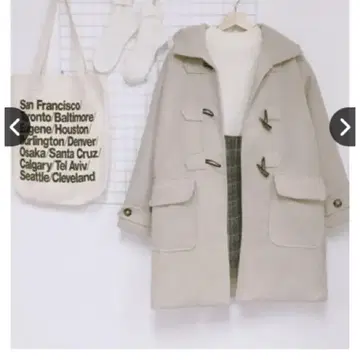
Task: Go to the previous product photo
Action: 17,127
